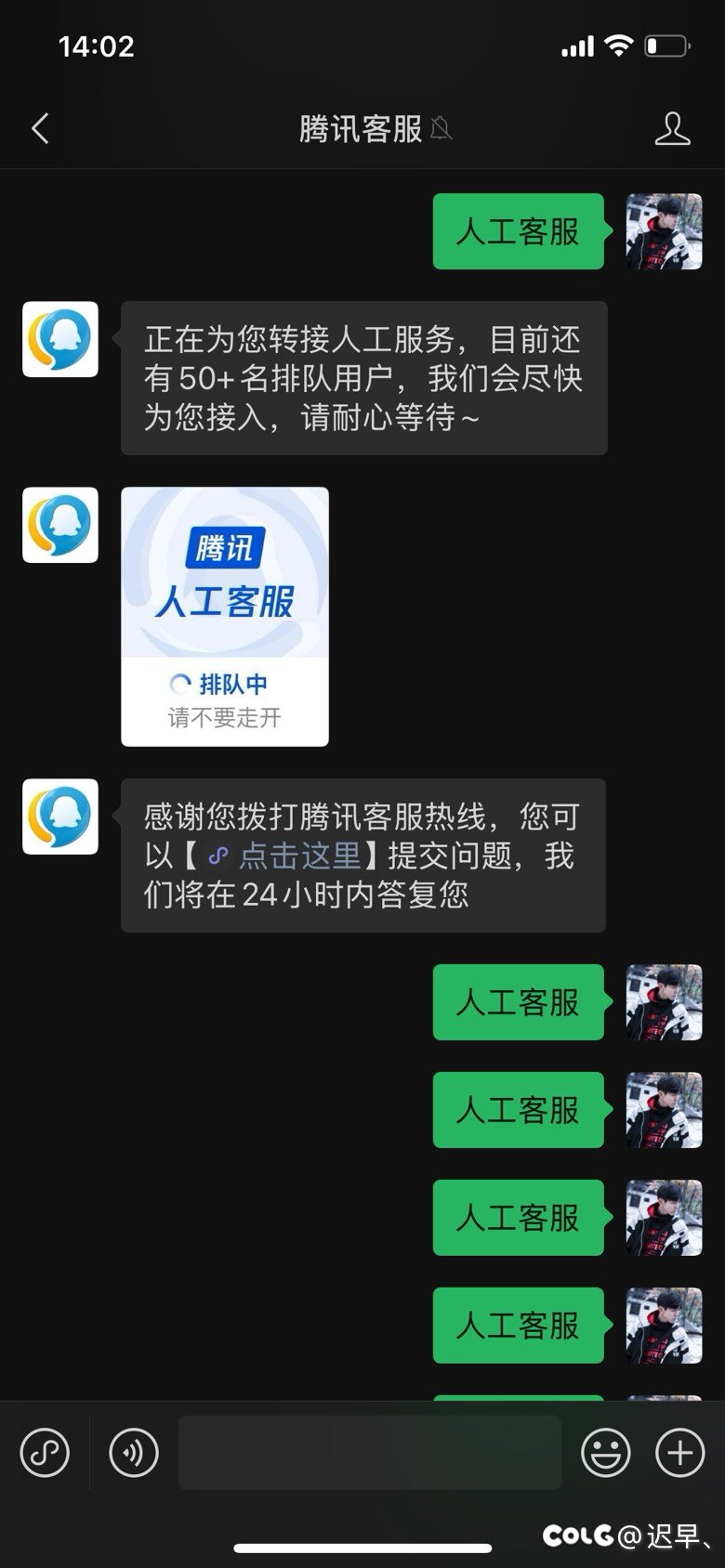Open the emoji picker
This screenshot has height=1568, width=725.
[x=606, y=1452]
